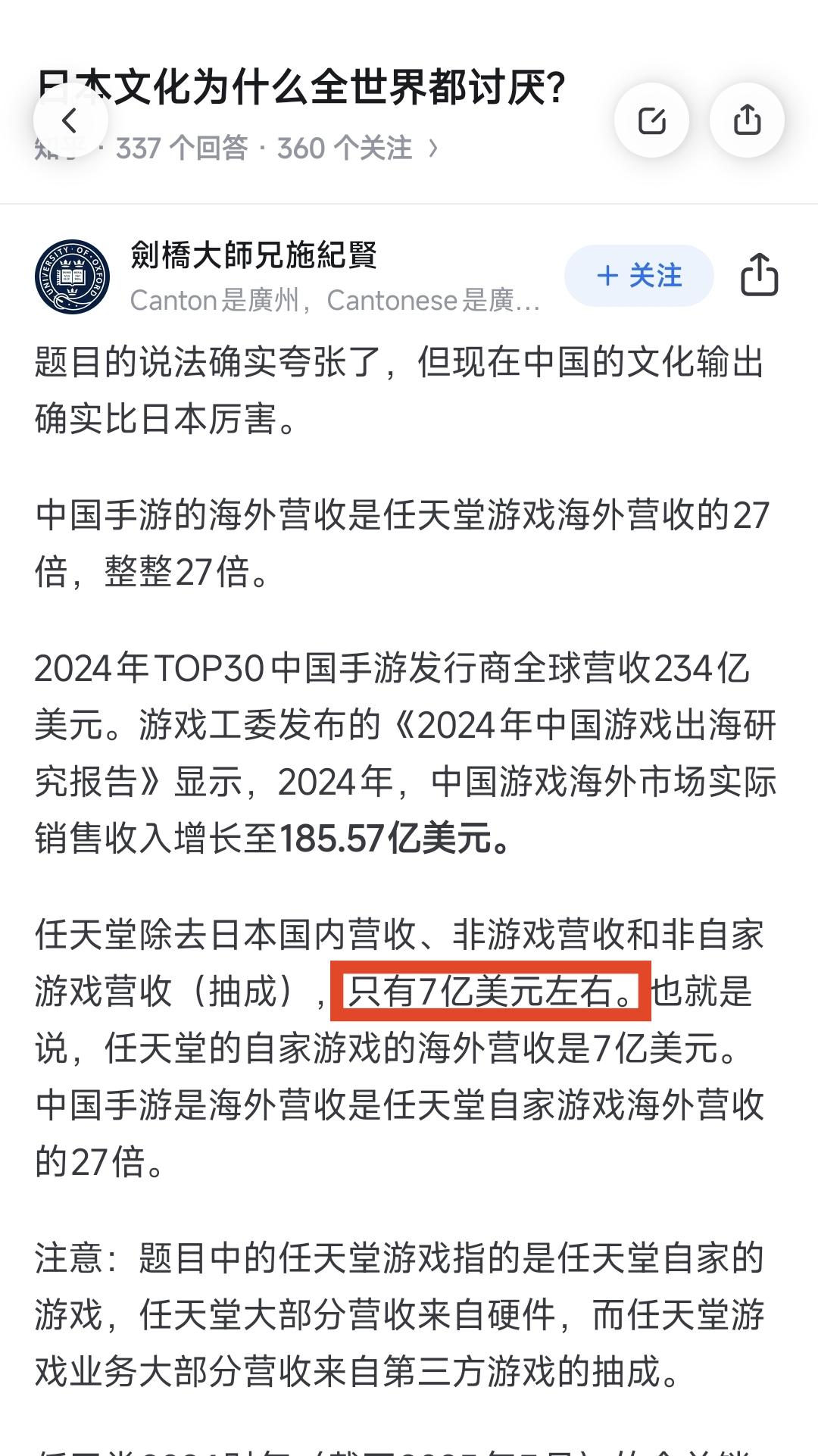Open 劍橋大師兄施紀賢's profile name
The image size is (818, 1456).
[x=254, y=255]
